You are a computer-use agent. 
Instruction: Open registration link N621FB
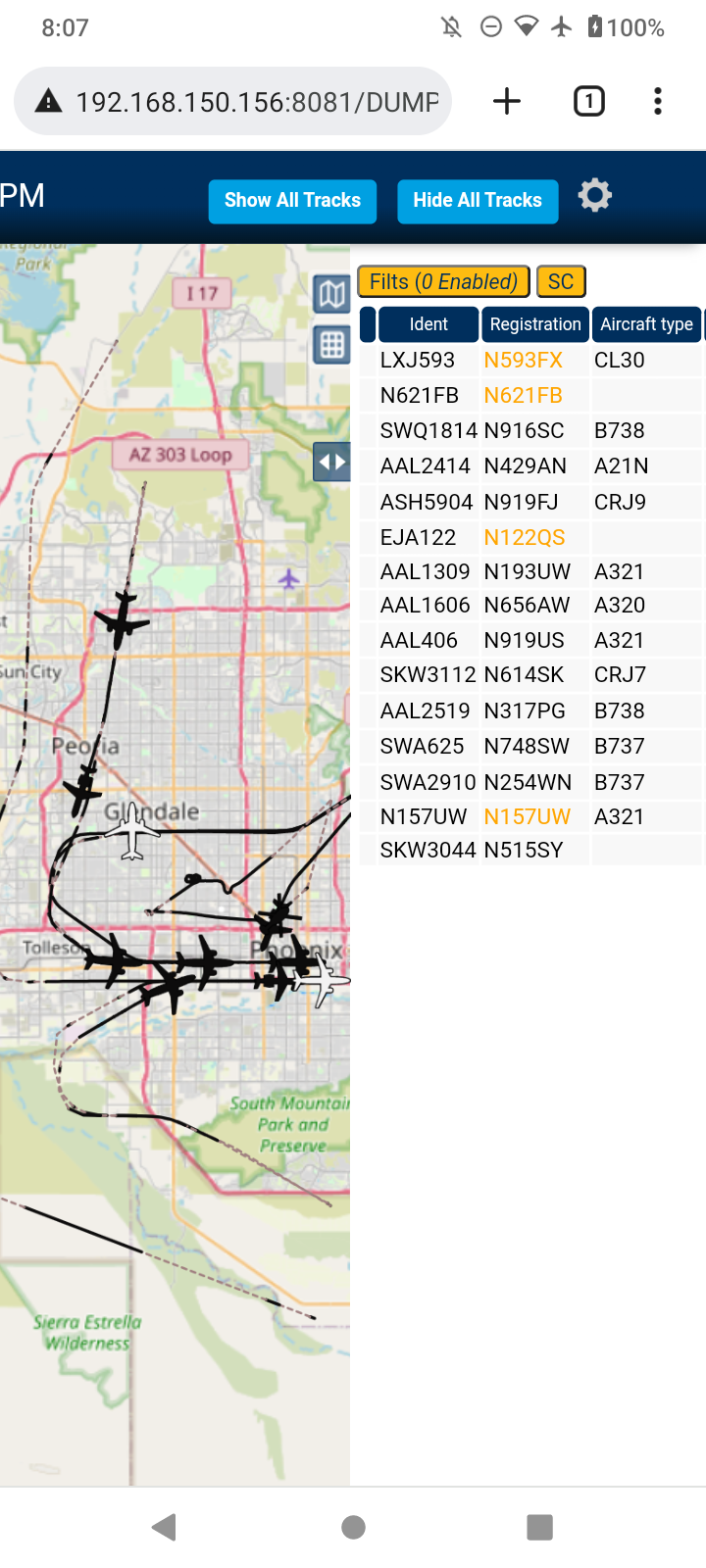524,396
